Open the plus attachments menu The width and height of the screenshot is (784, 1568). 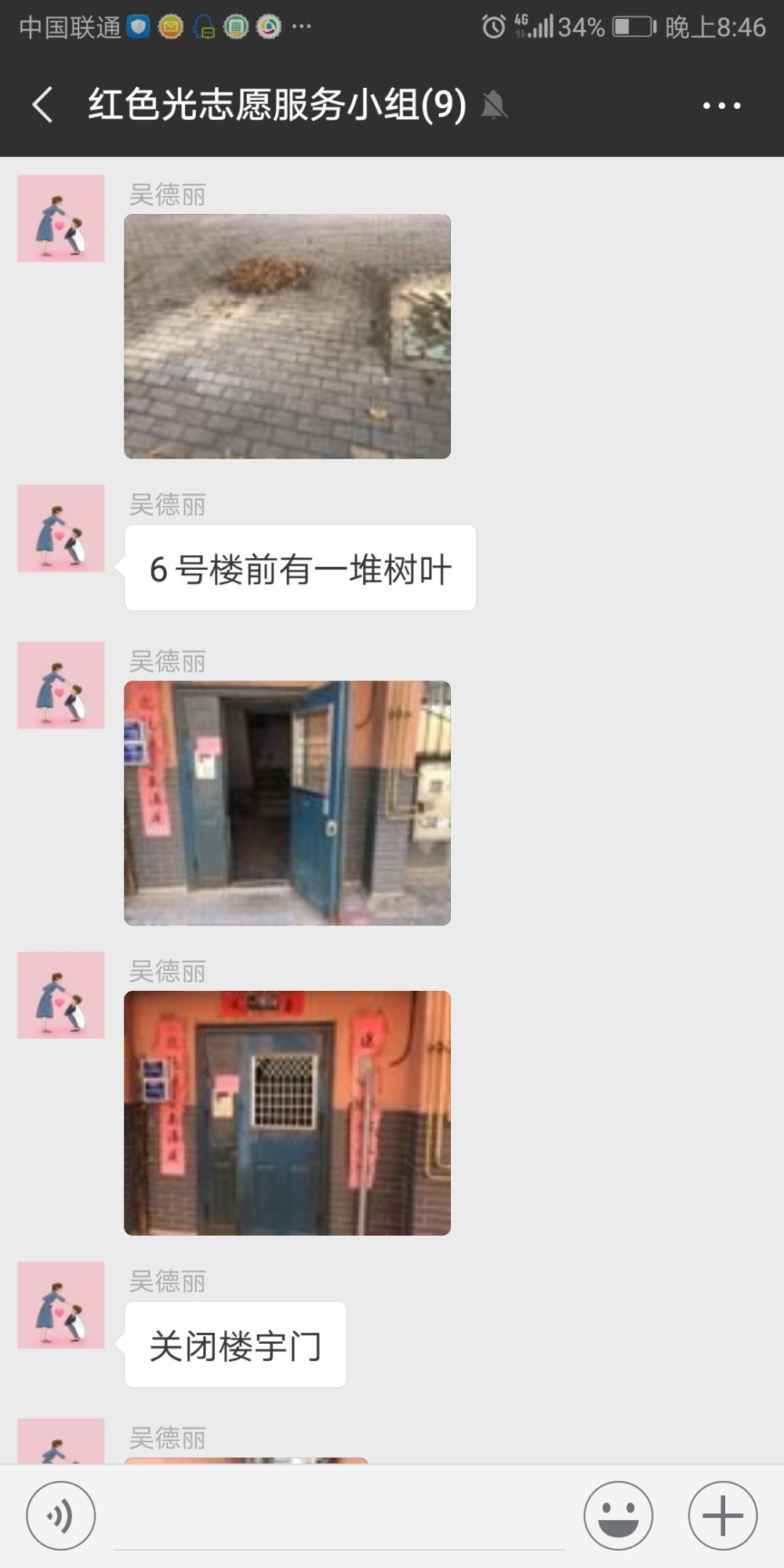722,1515
